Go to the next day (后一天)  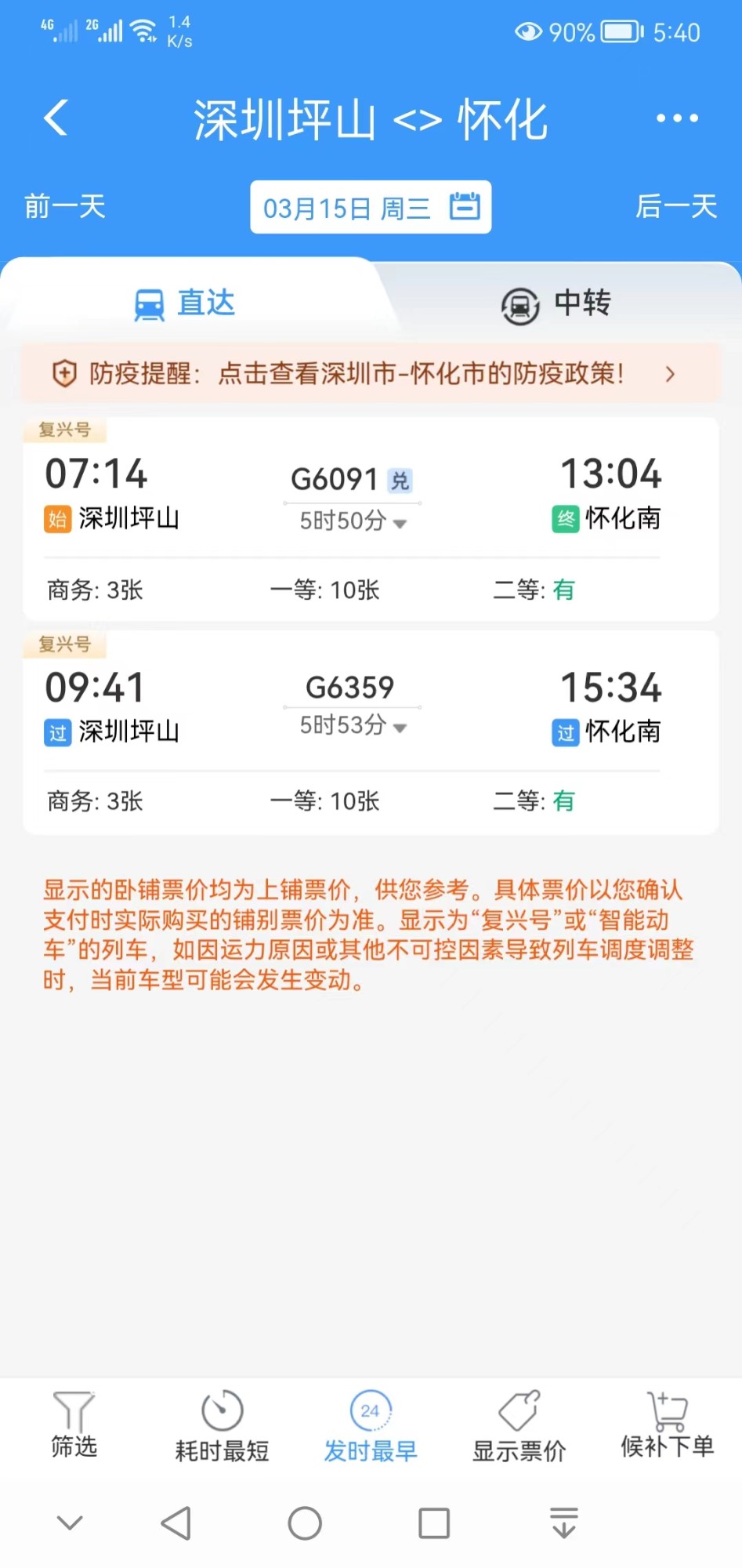676,207
